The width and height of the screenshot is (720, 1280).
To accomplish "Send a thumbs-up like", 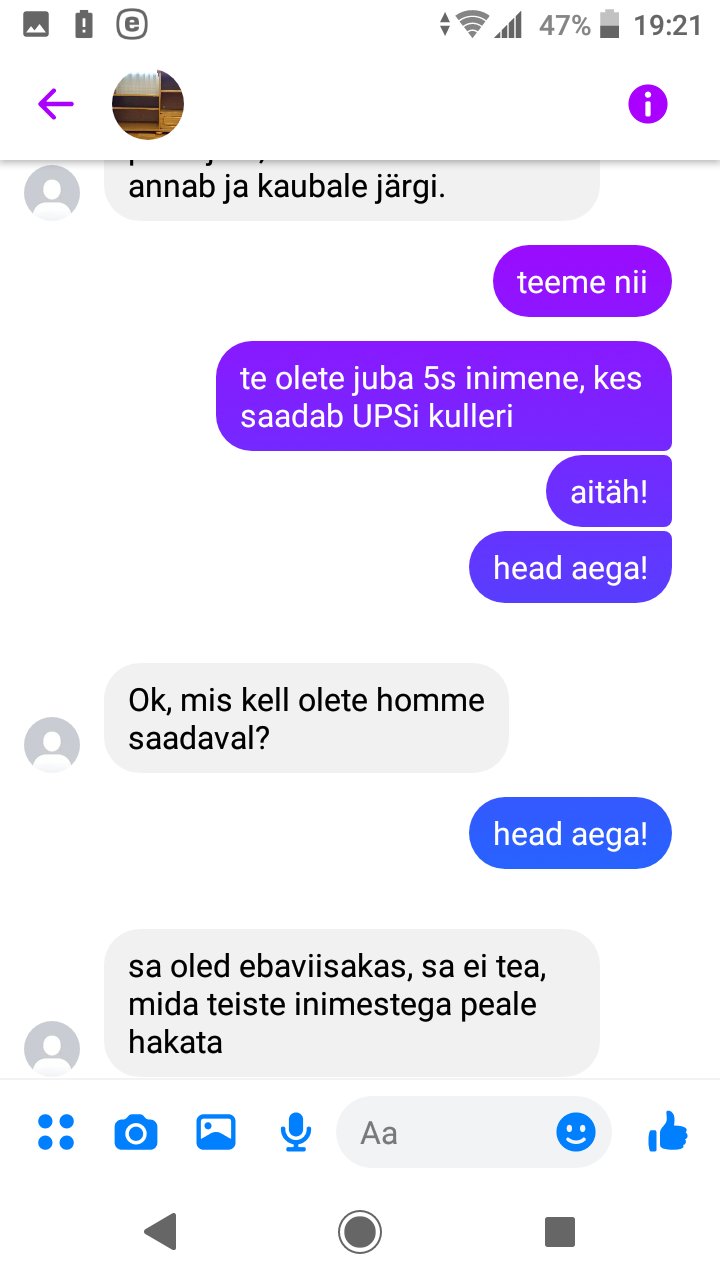I will [x=668, y=1132].
